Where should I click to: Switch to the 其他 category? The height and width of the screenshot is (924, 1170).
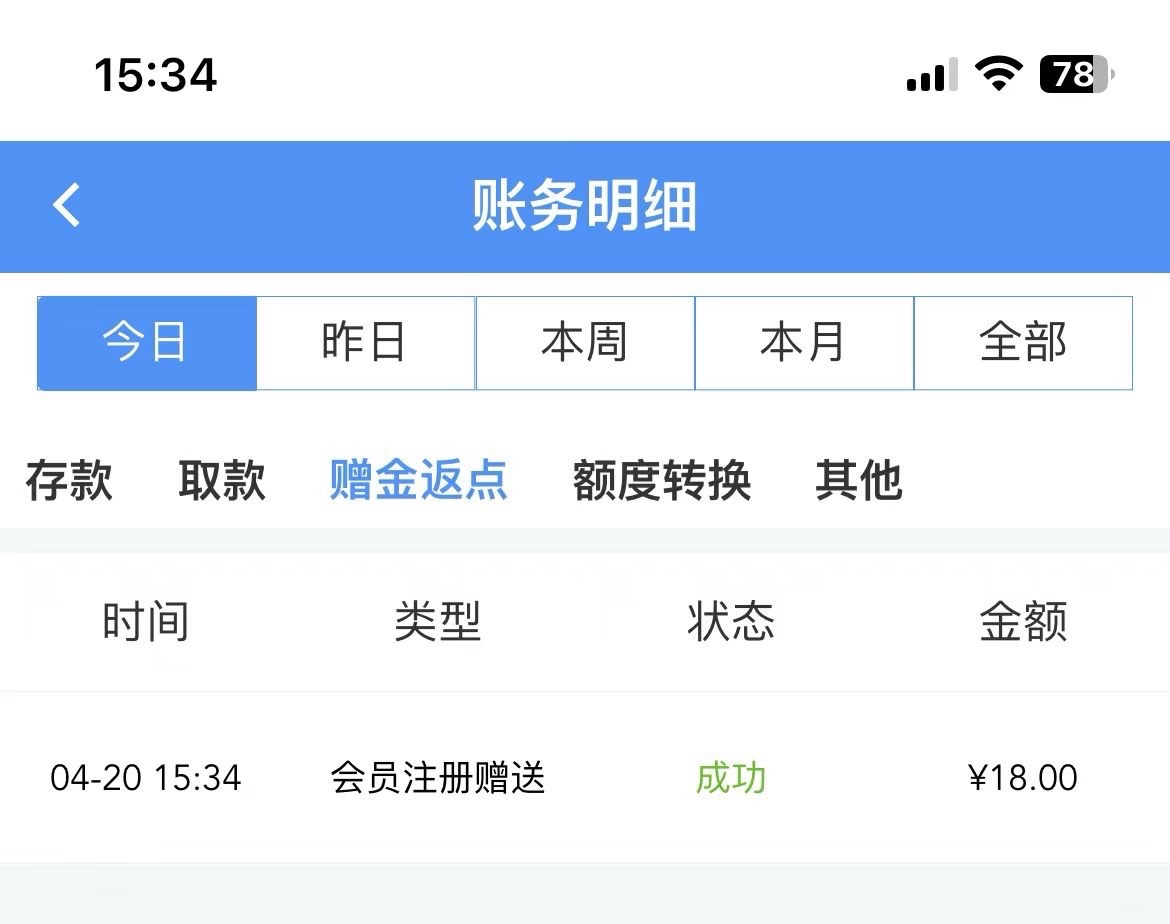coord(859,480)
